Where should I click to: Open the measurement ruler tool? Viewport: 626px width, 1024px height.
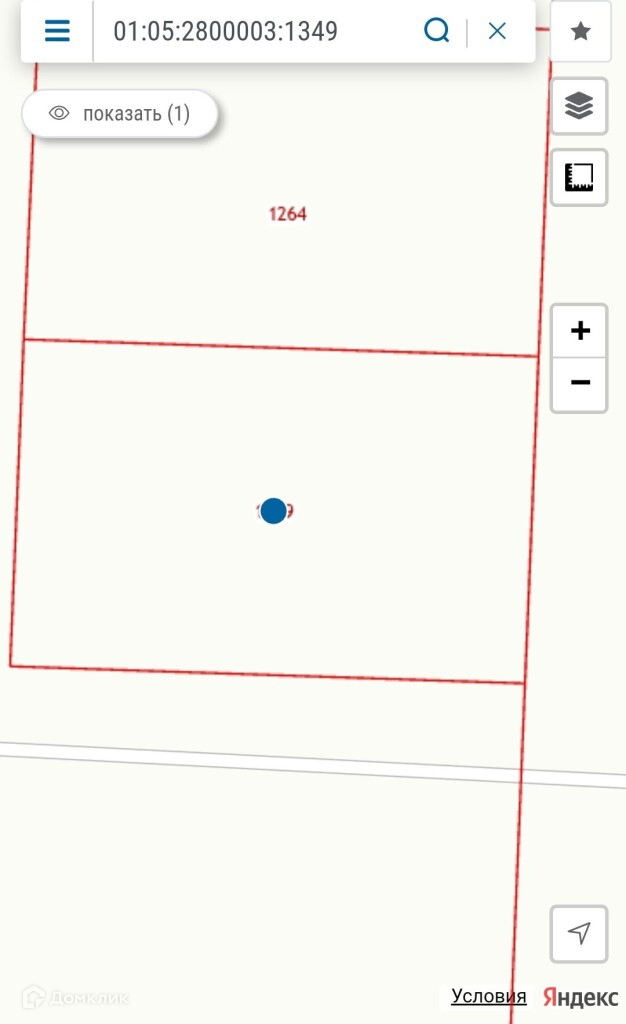(x=579, y=178)
